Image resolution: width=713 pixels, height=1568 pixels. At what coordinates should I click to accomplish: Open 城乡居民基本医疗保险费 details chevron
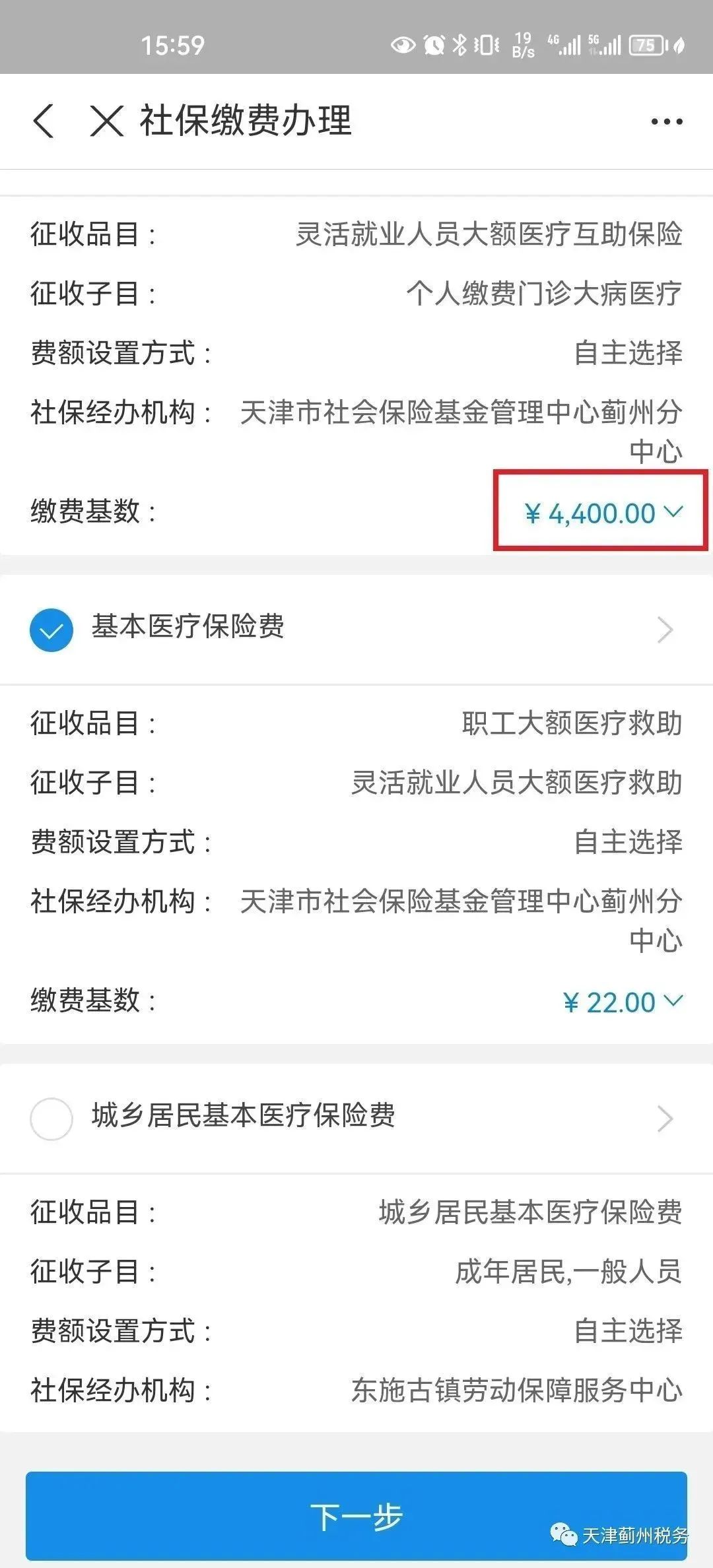665,1119
